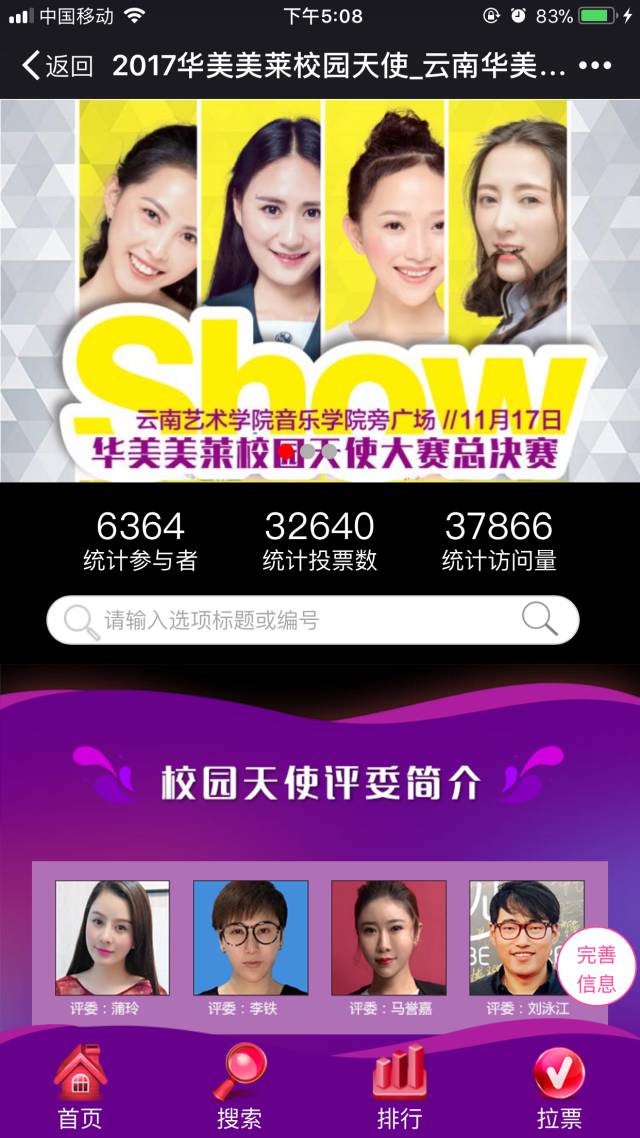Go back using the 返回 button

[57, 67]
